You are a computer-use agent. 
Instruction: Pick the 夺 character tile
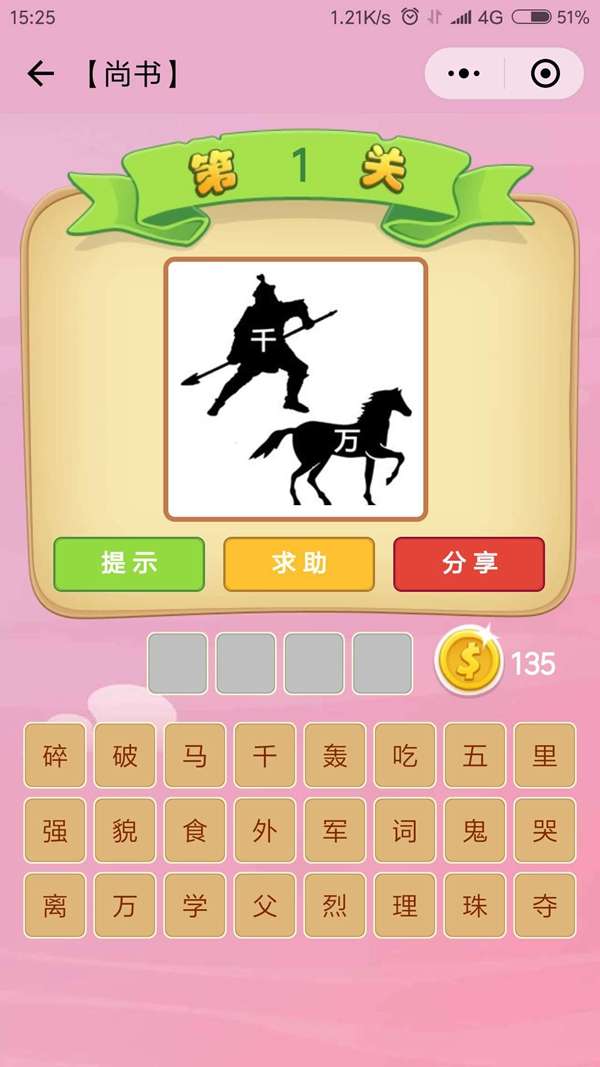click(545, 906)
